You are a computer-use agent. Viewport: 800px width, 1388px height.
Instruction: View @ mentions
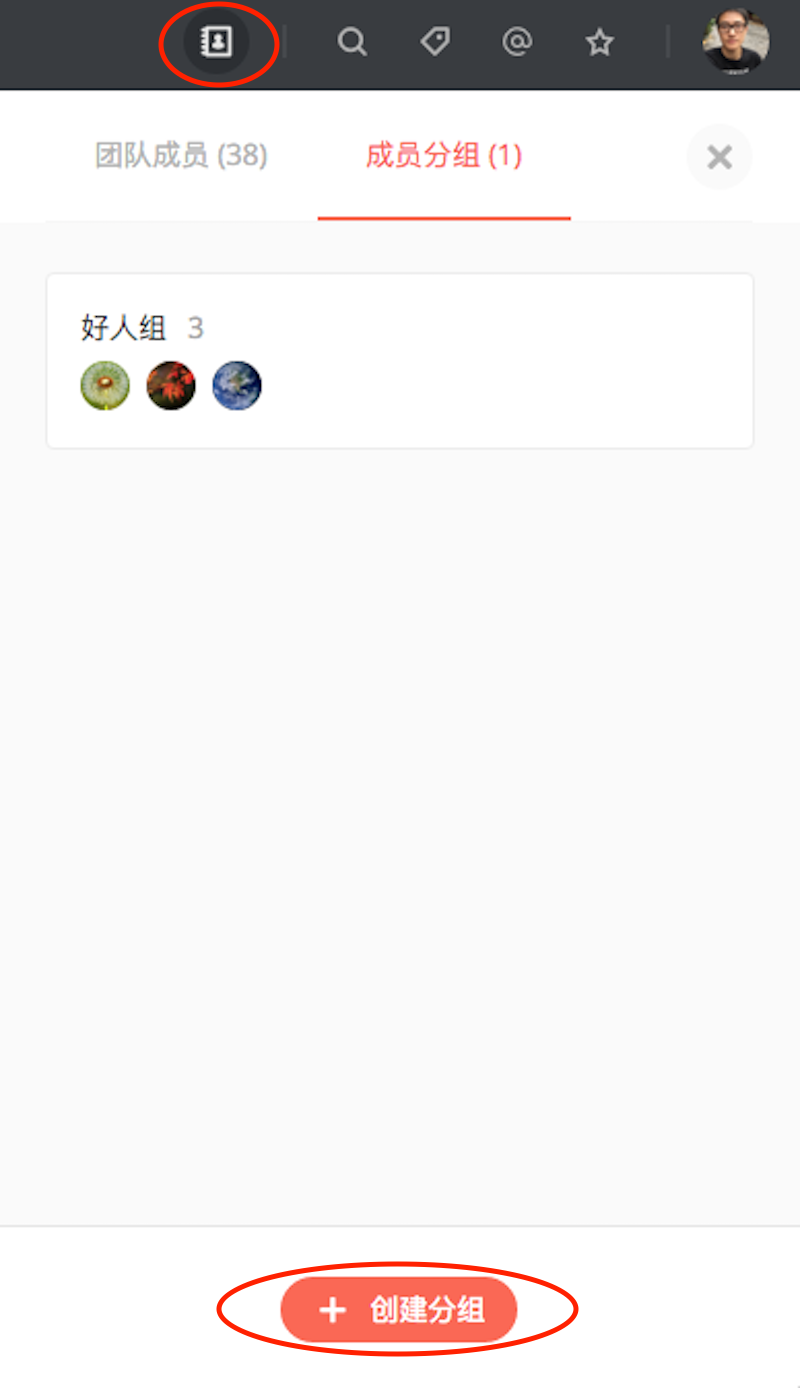(x=516, y=42)
